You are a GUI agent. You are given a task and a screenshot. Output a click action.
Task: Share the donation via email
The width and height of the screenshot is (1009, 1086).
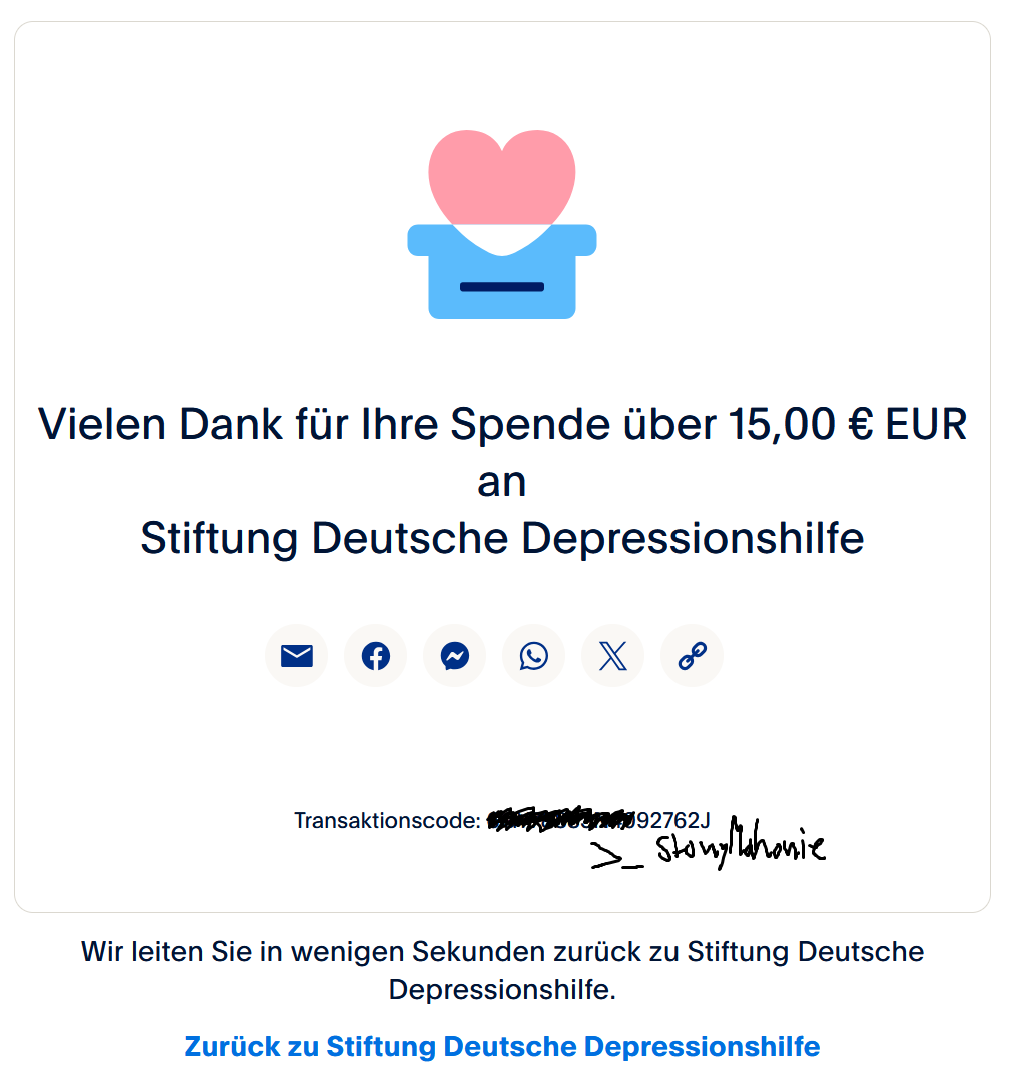click(297, 656)
